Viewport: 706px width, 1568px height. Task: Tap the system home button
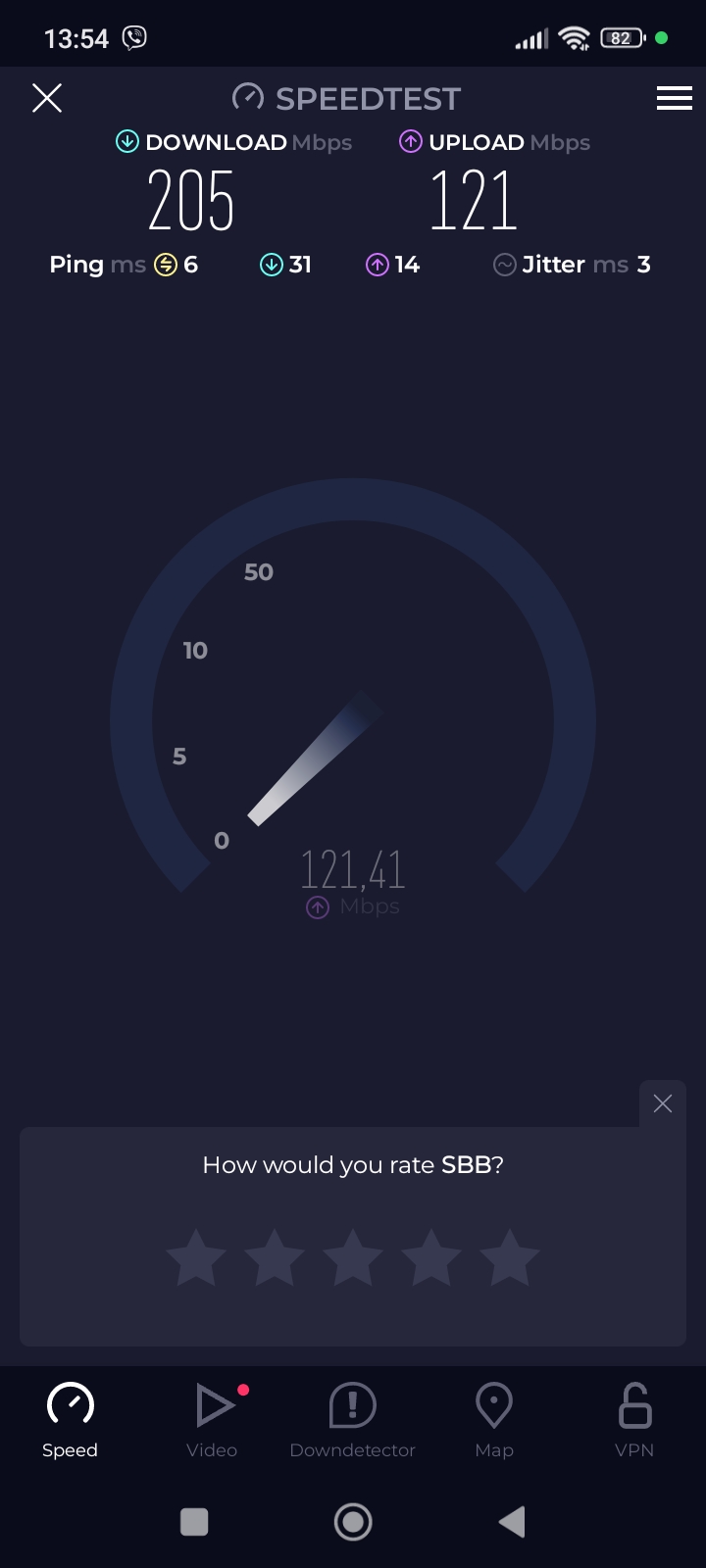click(353, 1522)
